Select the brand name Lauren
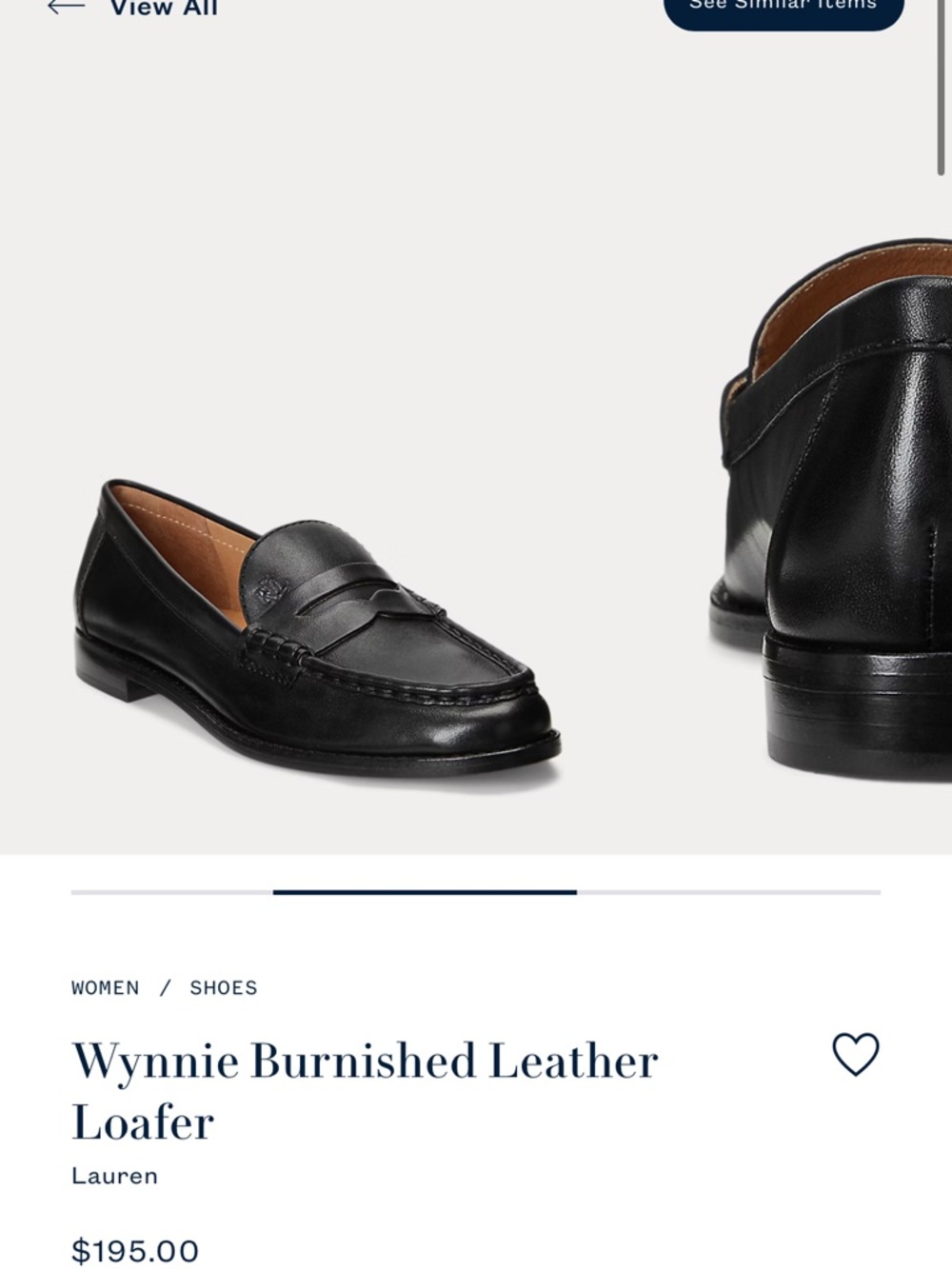 click(115, 1175)
